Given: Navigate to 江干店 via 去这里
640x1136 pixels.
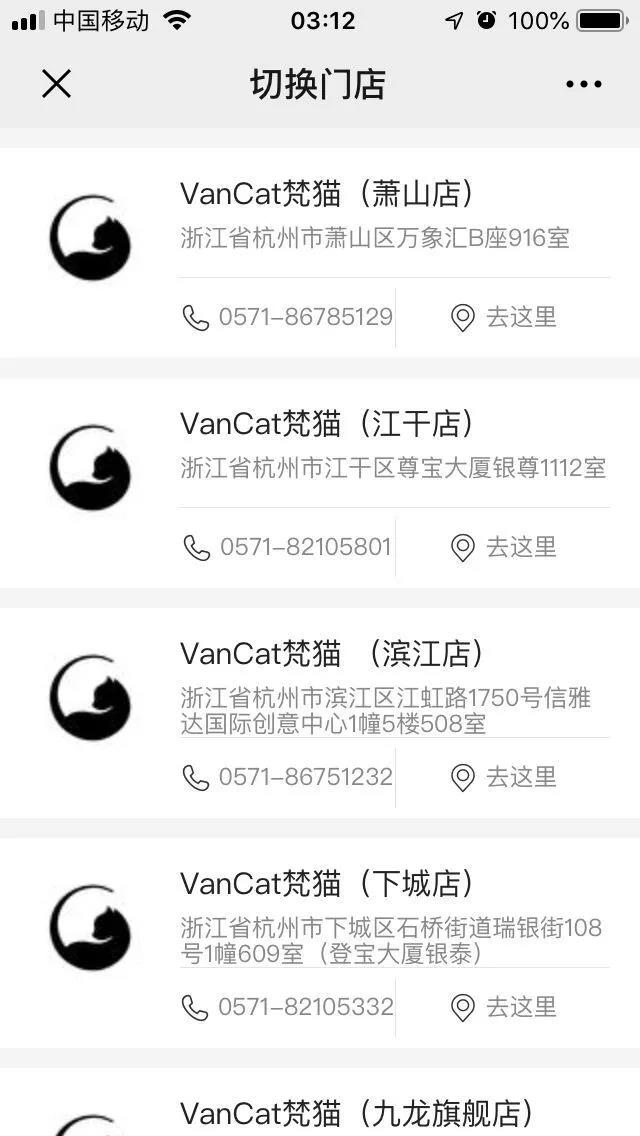Looking at the screenshot, I should (504, 547).
